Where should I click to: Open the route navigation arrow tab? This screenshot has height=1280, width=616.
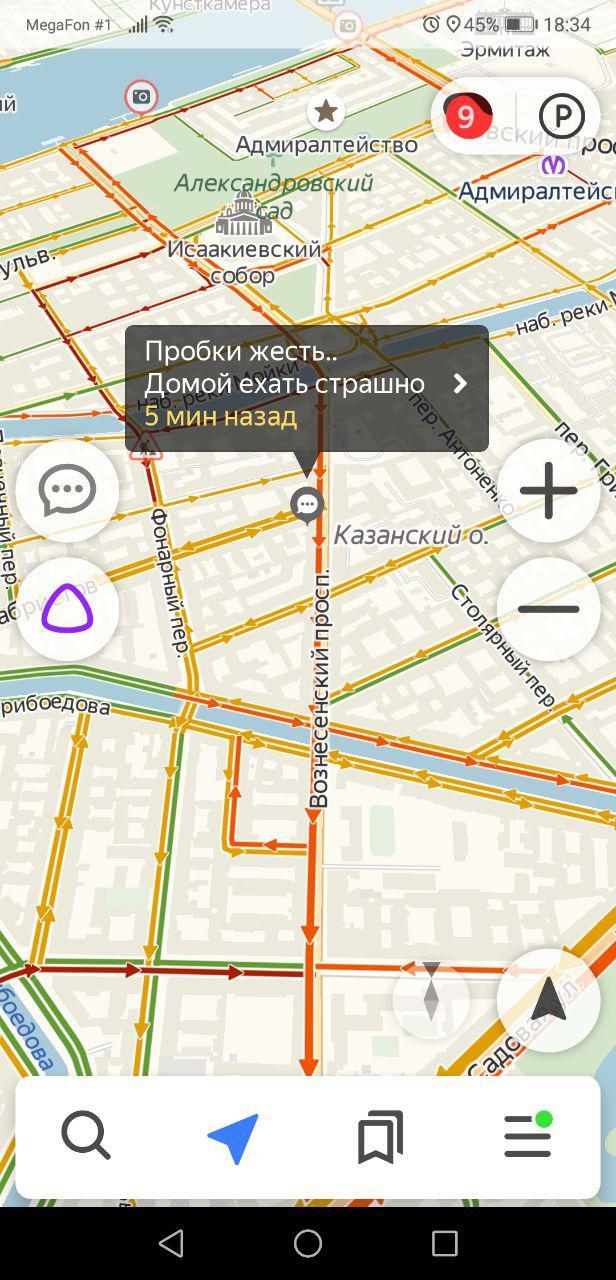(x=234, y=1137)
